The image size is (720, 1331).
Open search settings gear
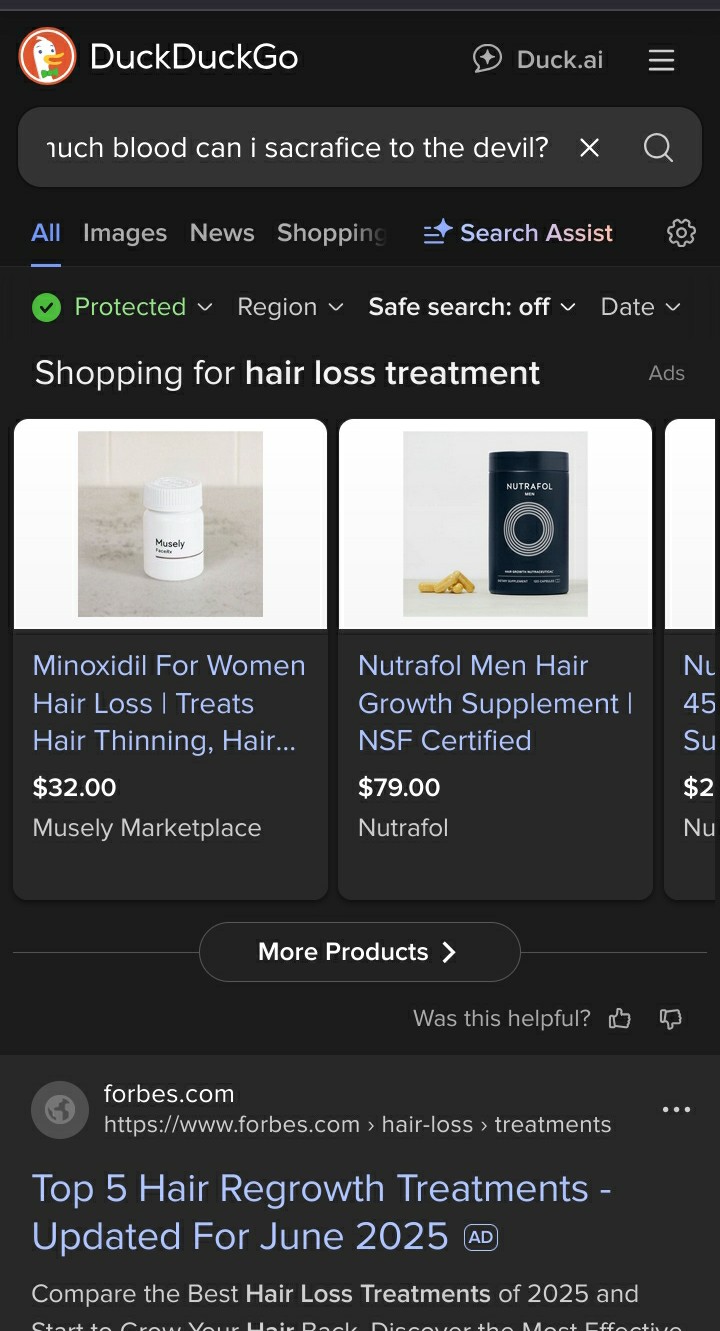pyautogui.click(x=681, y=233)
